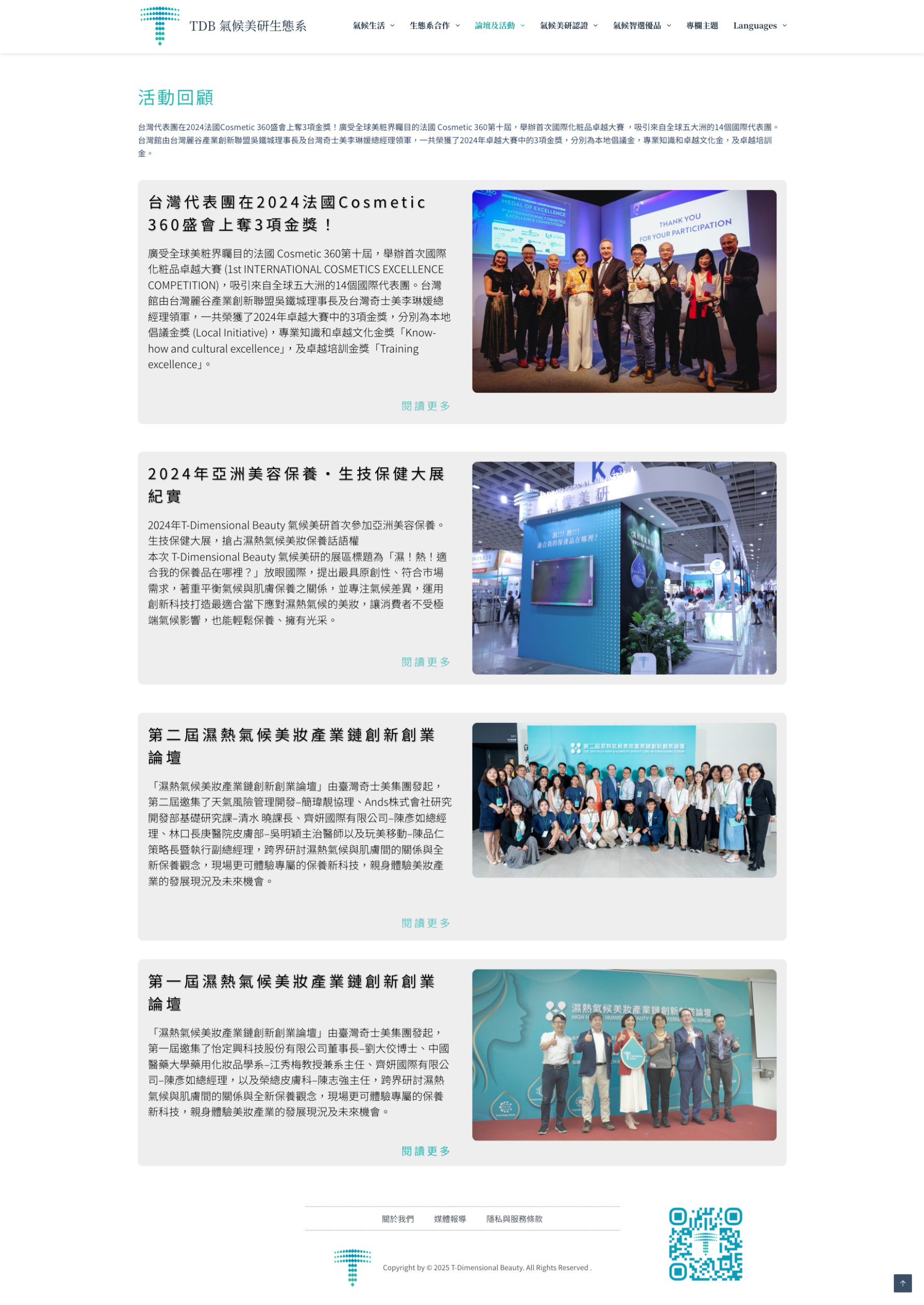Open 隱私與服務條款 footer link

pyautogui.click(x=514, y=1218)
